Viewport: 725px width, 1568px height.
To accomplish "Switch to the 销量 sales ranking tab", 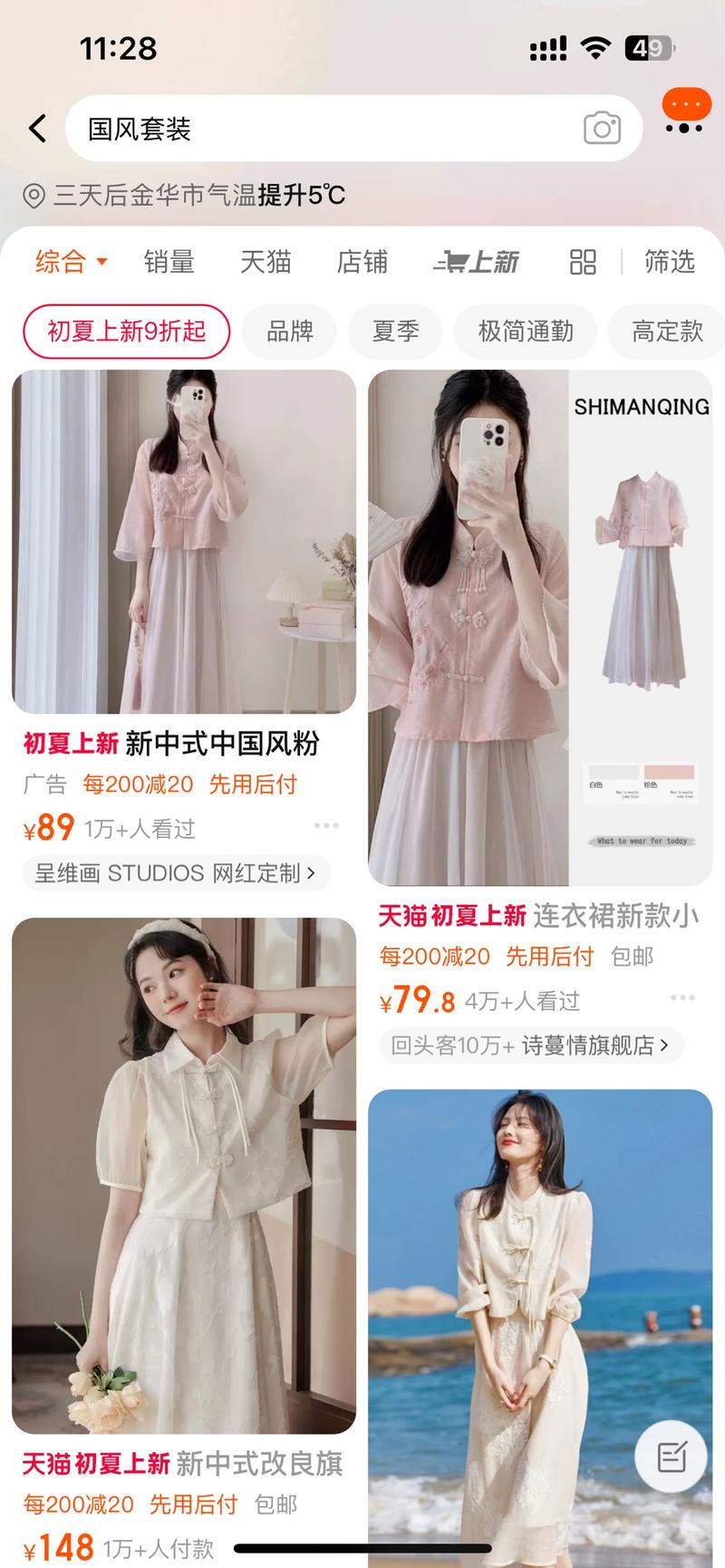I will 169,263.
